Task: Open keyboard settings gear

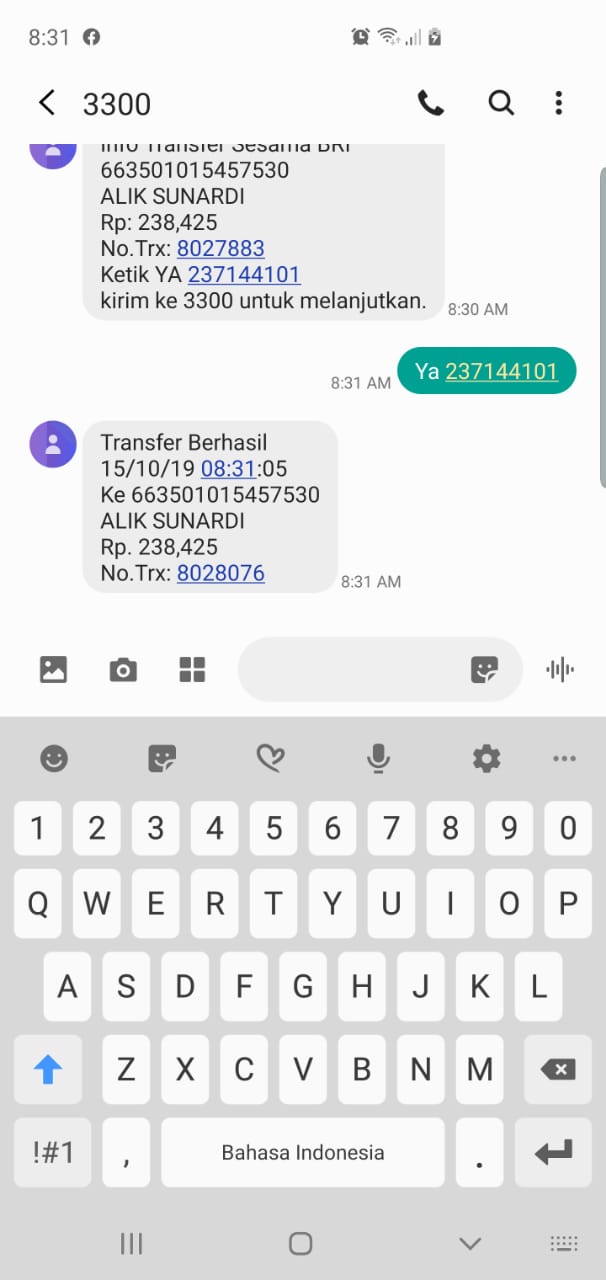Action: pyautogui.click(x=486, y=759)
